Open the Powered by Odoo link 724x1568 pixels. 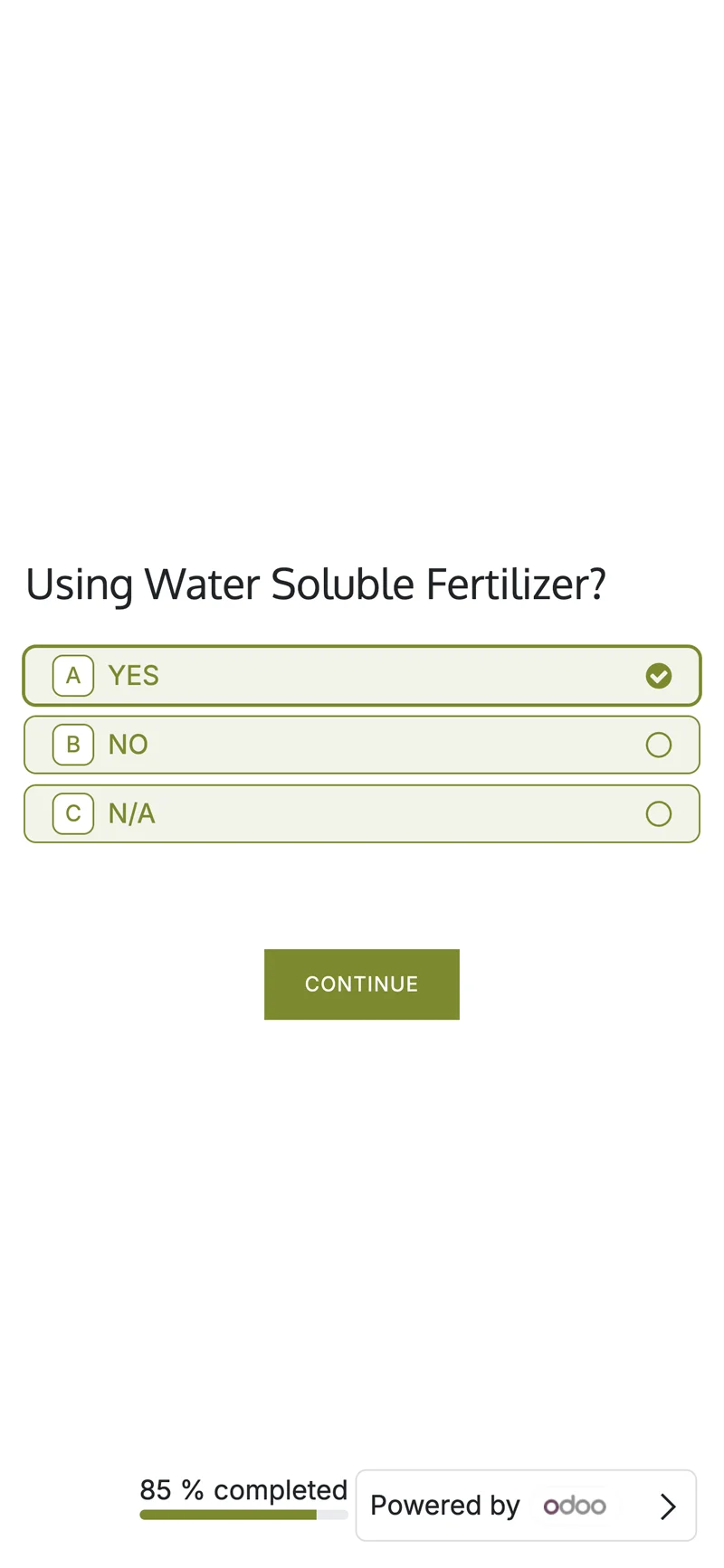tap(489, 1505)
